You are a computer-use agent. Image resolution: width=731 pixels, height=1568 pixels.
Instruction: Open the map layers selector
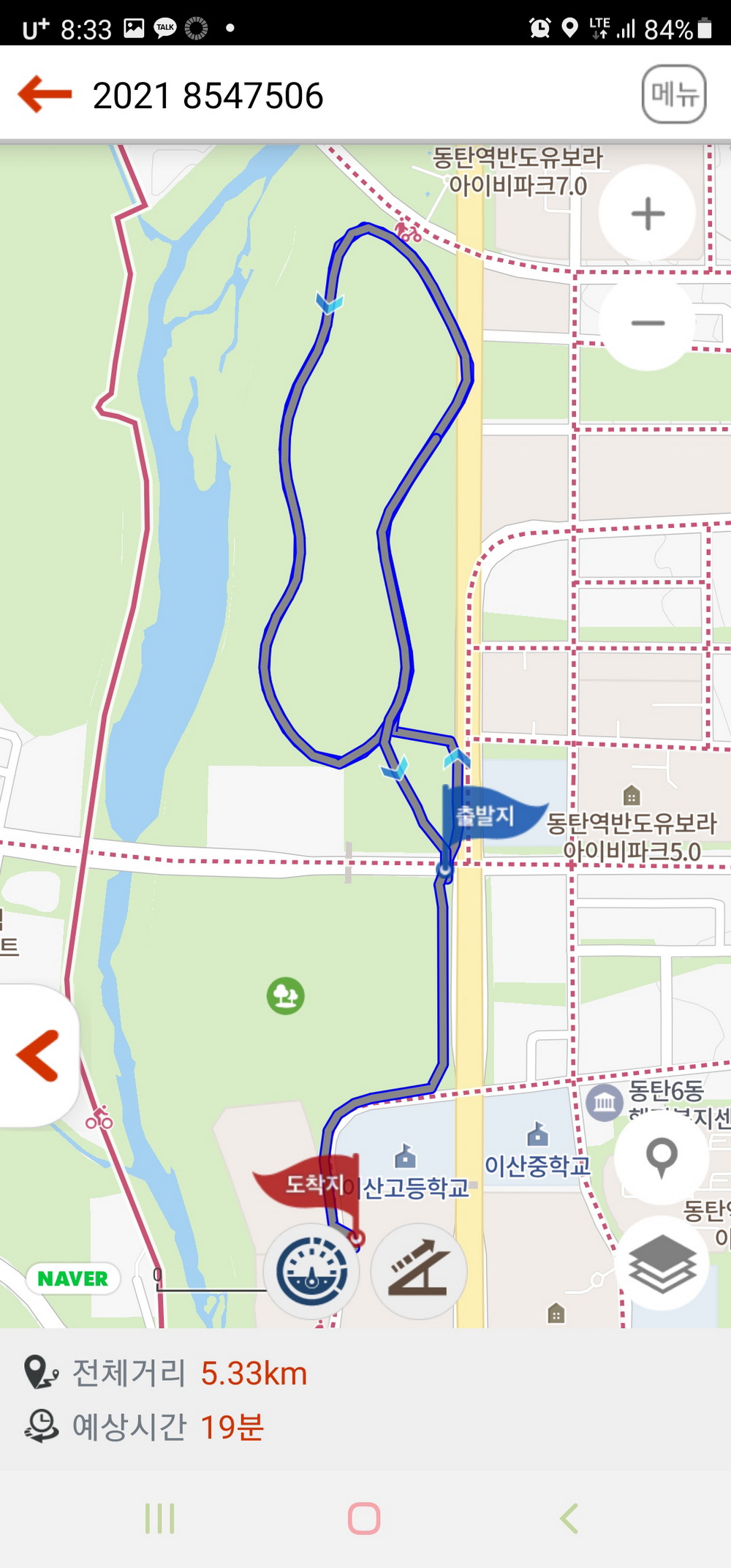click(x=662, y=1264)
